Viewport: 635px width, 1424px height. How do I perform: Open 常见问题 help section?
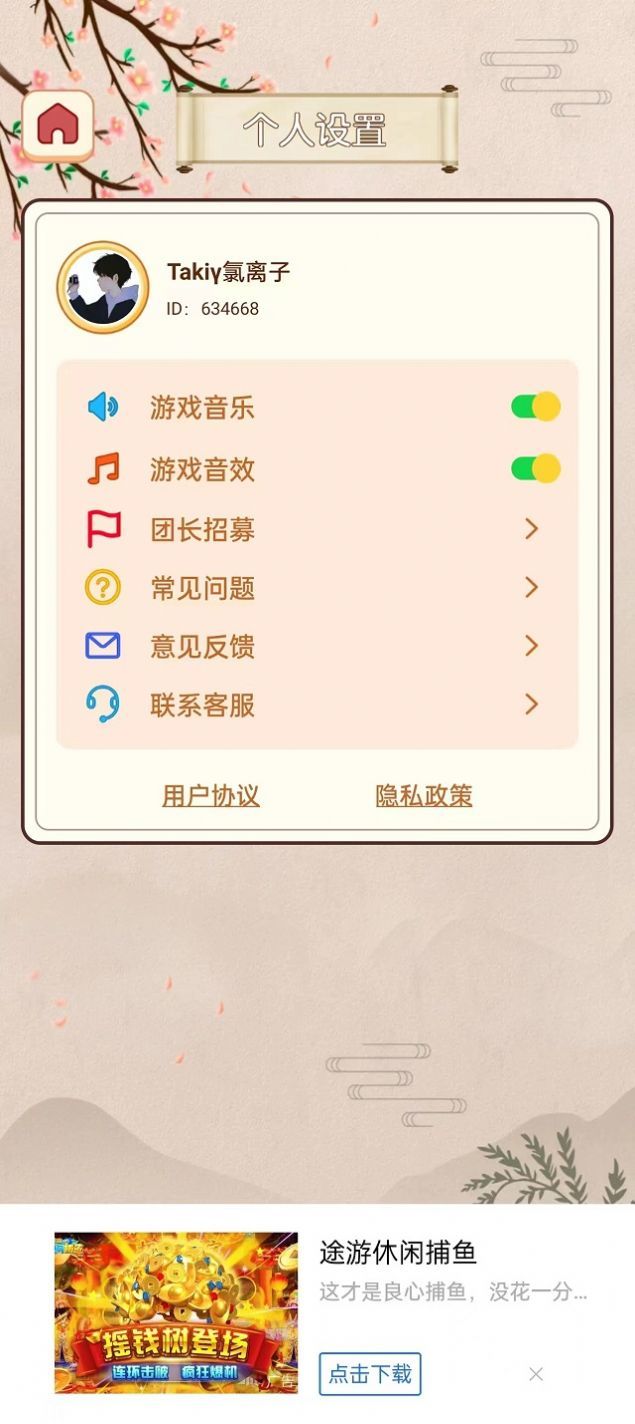[x=317, y=588]
